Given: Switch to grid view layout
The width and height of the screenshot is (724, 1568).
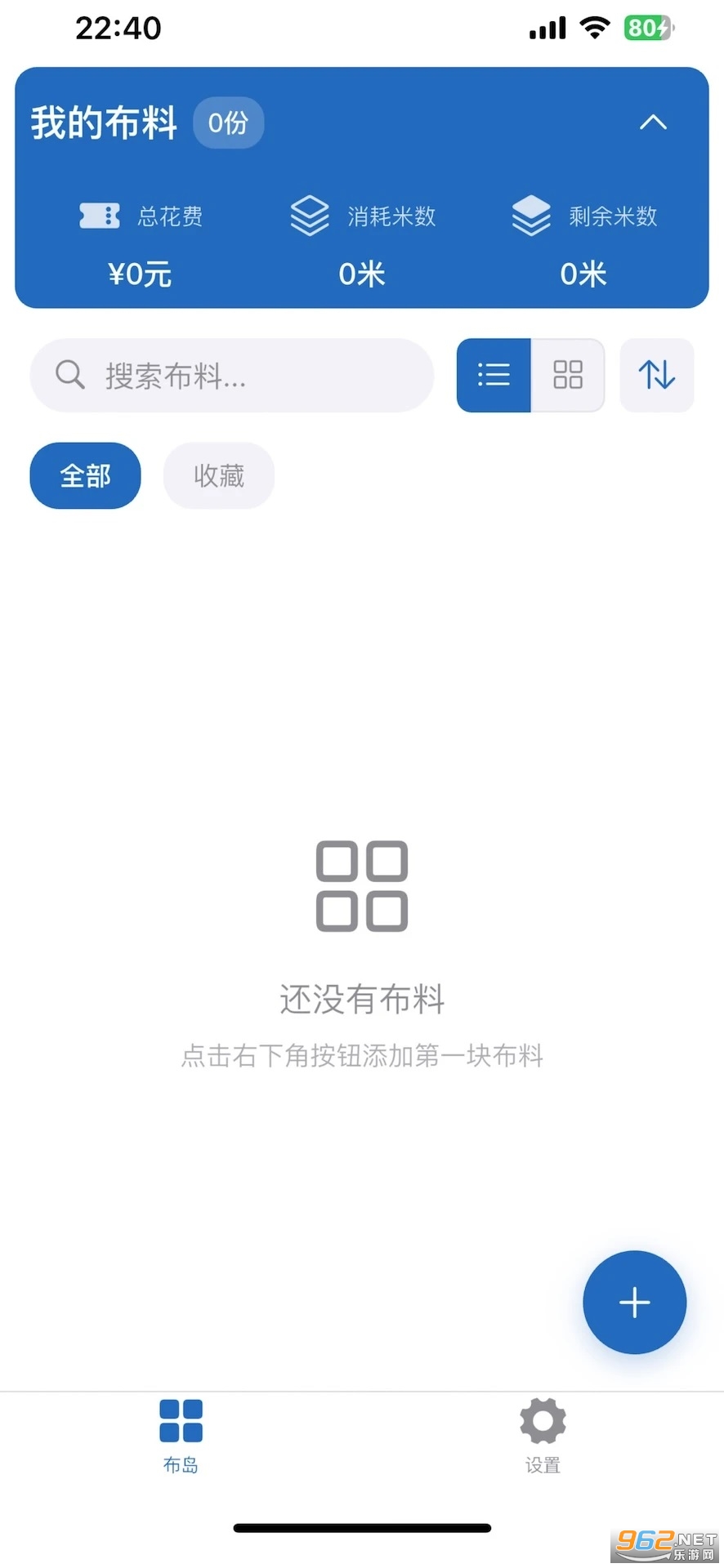Looking at the screenshot, I should tap(568, 376).
